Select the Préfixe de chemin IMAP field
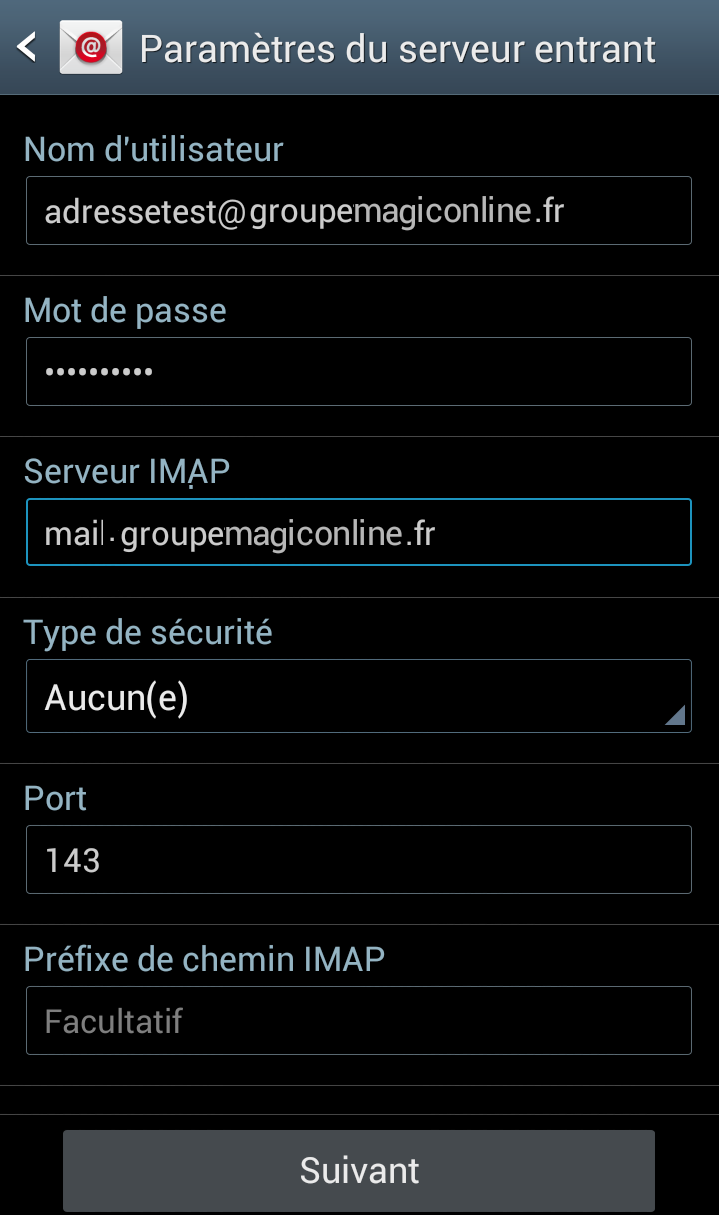 tap(359, 1021)
